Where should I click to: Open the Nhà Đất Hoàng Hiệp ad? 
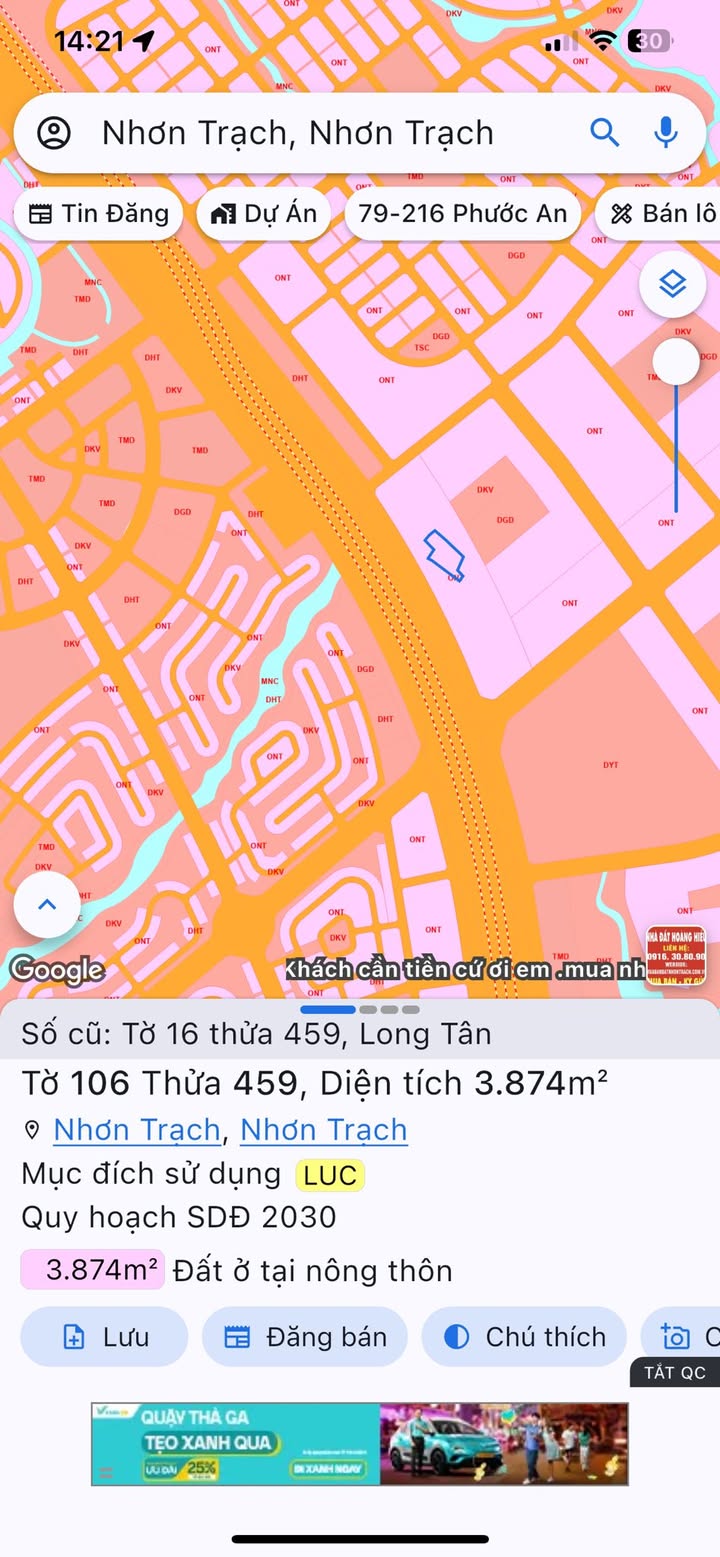pyautogui.click(x=675, y=955)
